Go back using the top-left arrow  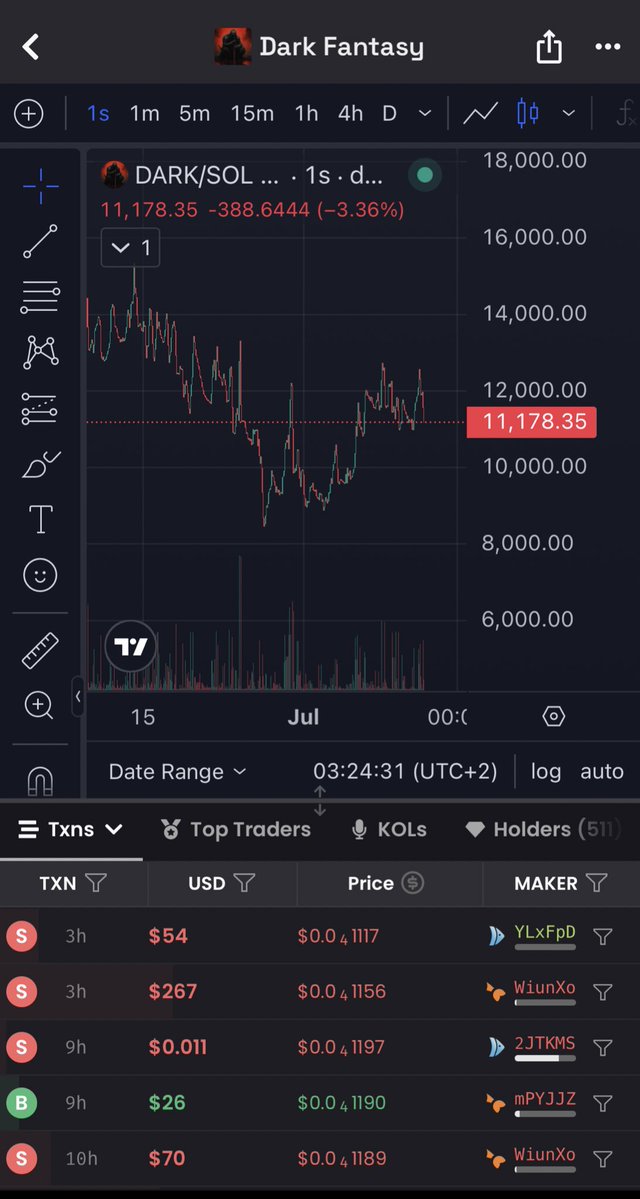(x=31, y=47)
